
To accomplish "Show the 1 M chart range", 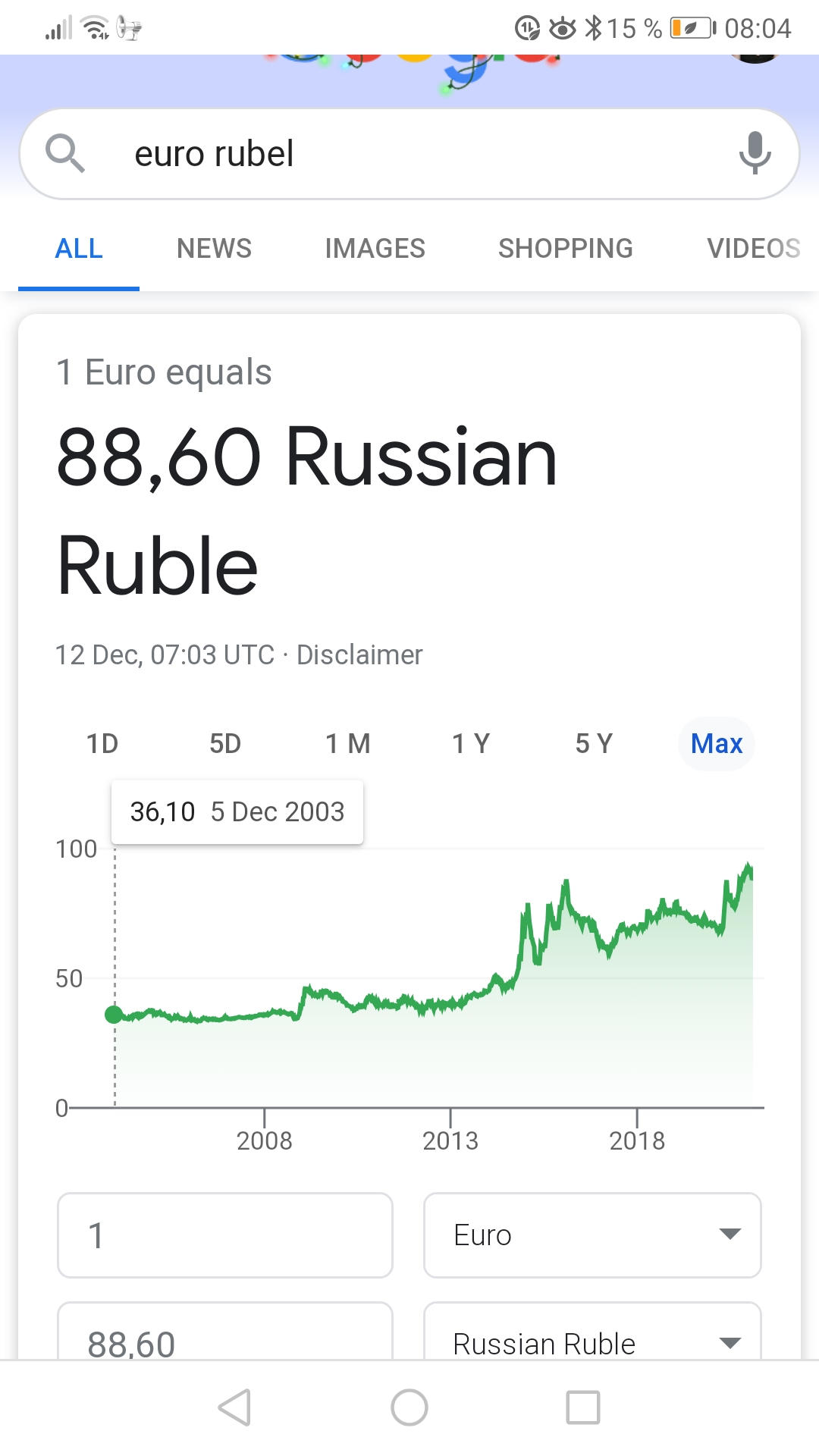I will tap(348, 744).
